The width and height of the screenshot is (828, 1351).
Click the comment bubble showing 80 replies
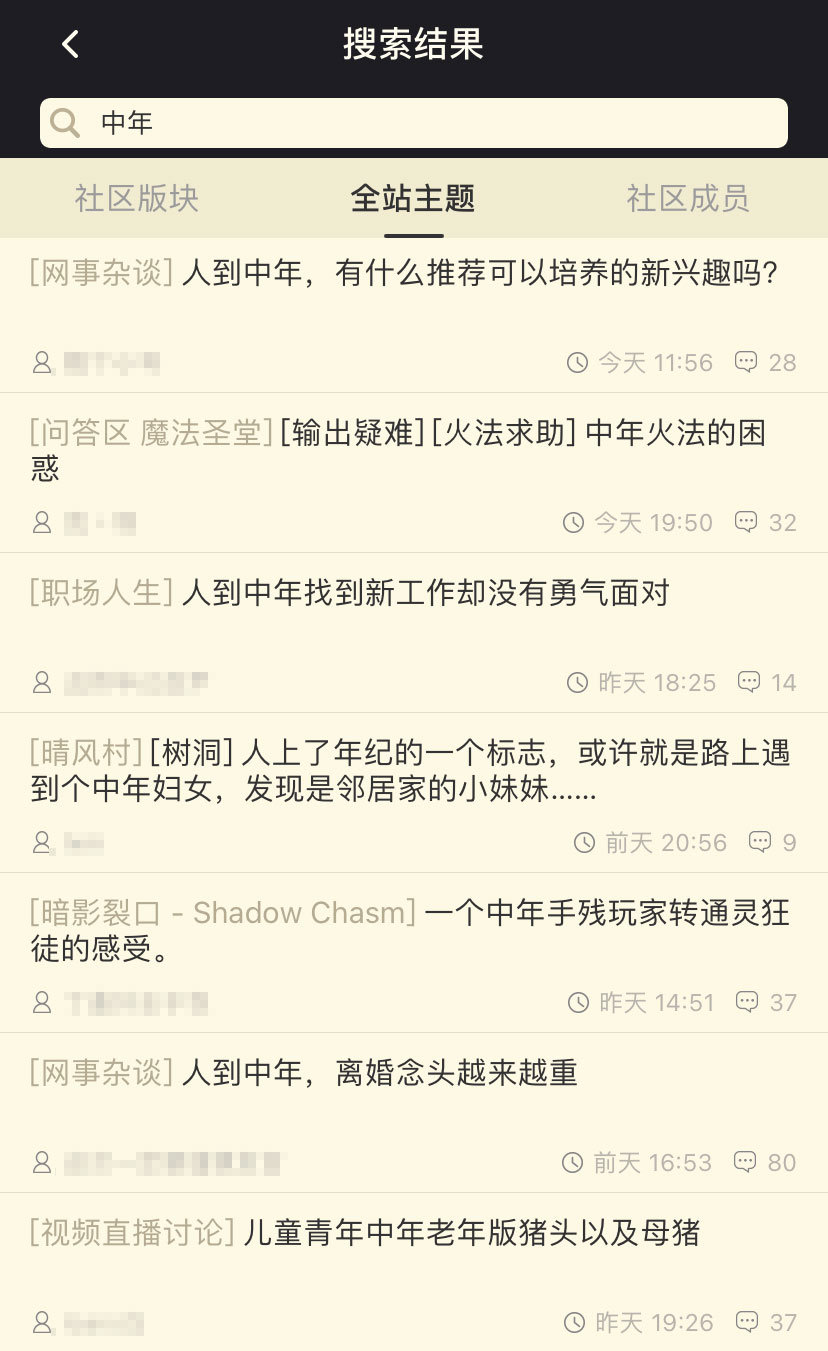[745, 1162]
